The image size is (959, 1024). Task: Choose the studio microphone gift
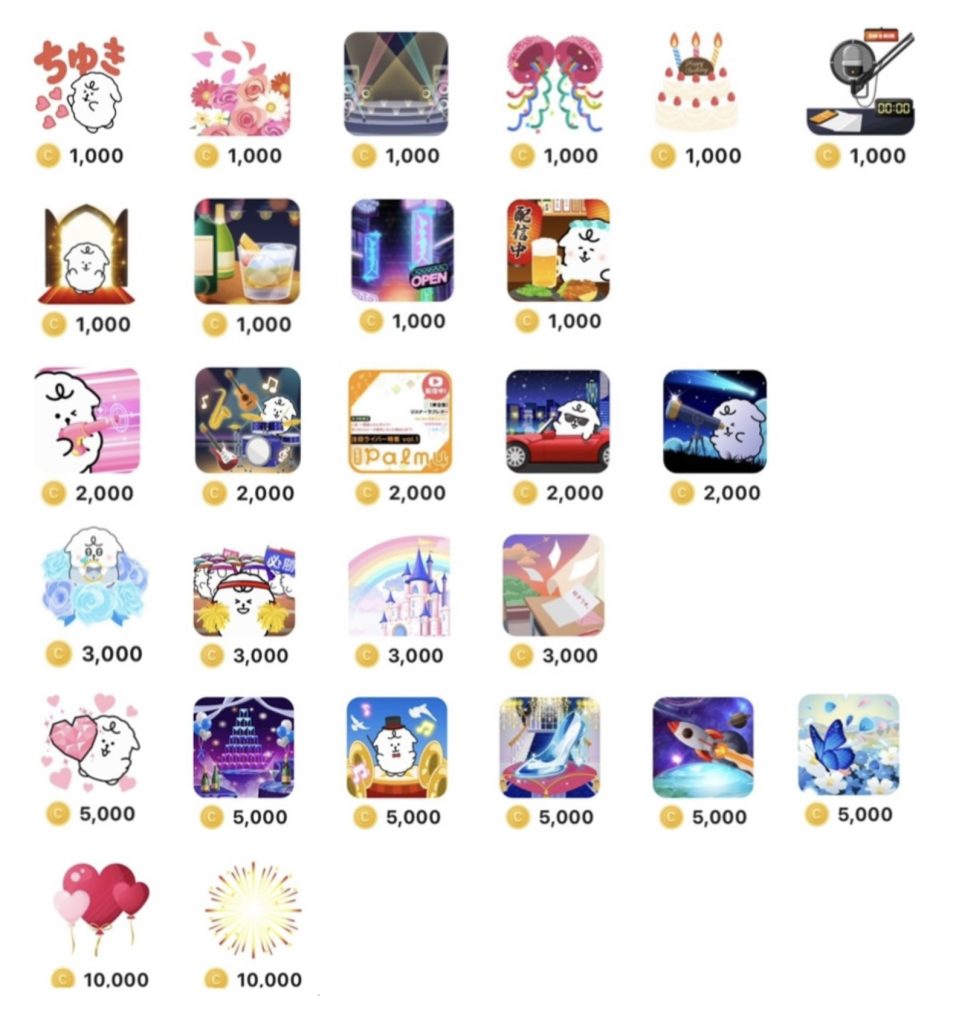(860, 85)
